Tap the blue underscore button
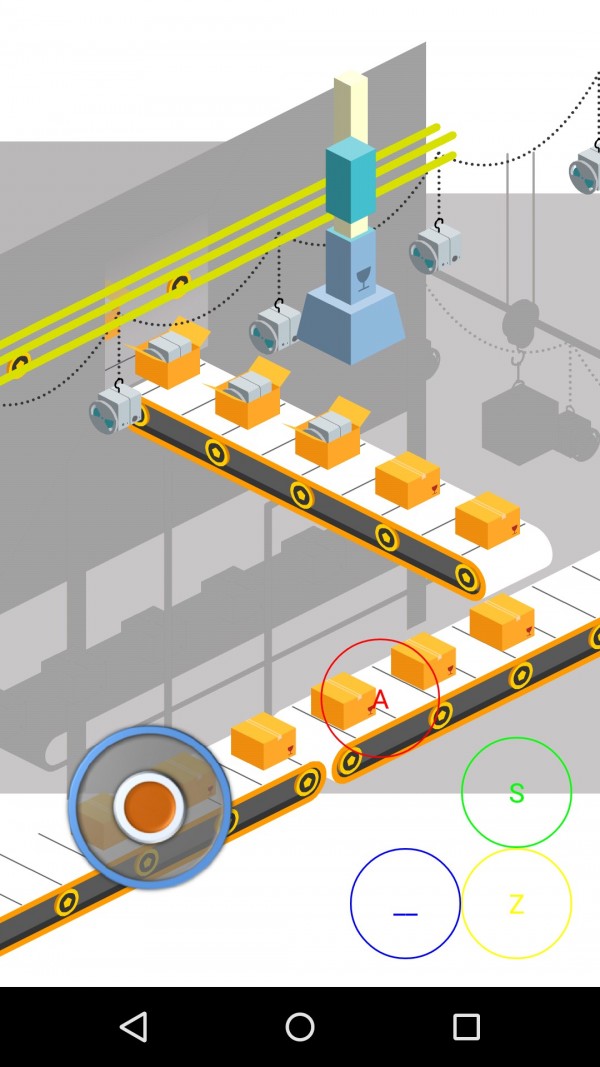The image size is (600, 1067). tap(405, 903)
